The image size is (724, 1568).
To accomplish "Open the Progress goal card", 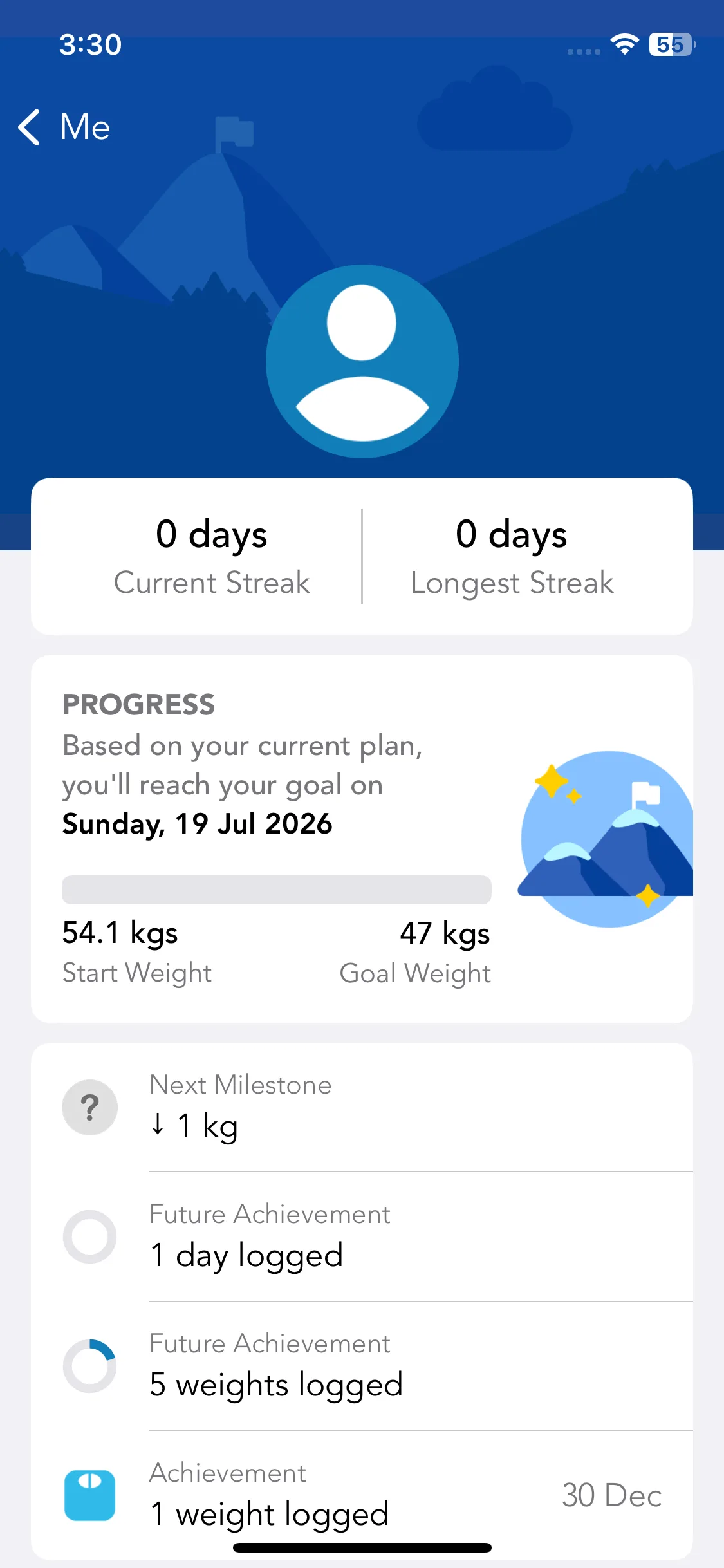I will tap(362, 838).
